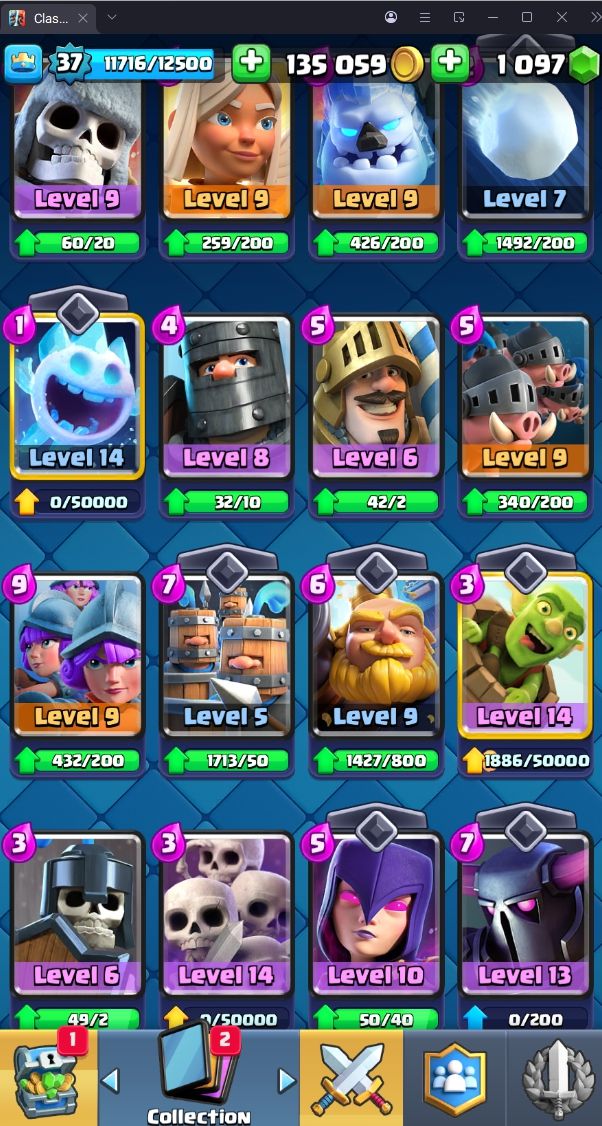The width and height of the screenshot is (602, 1126).
Task: Switch to the Events sword-wreath tab
Action: coord(555,1078)
